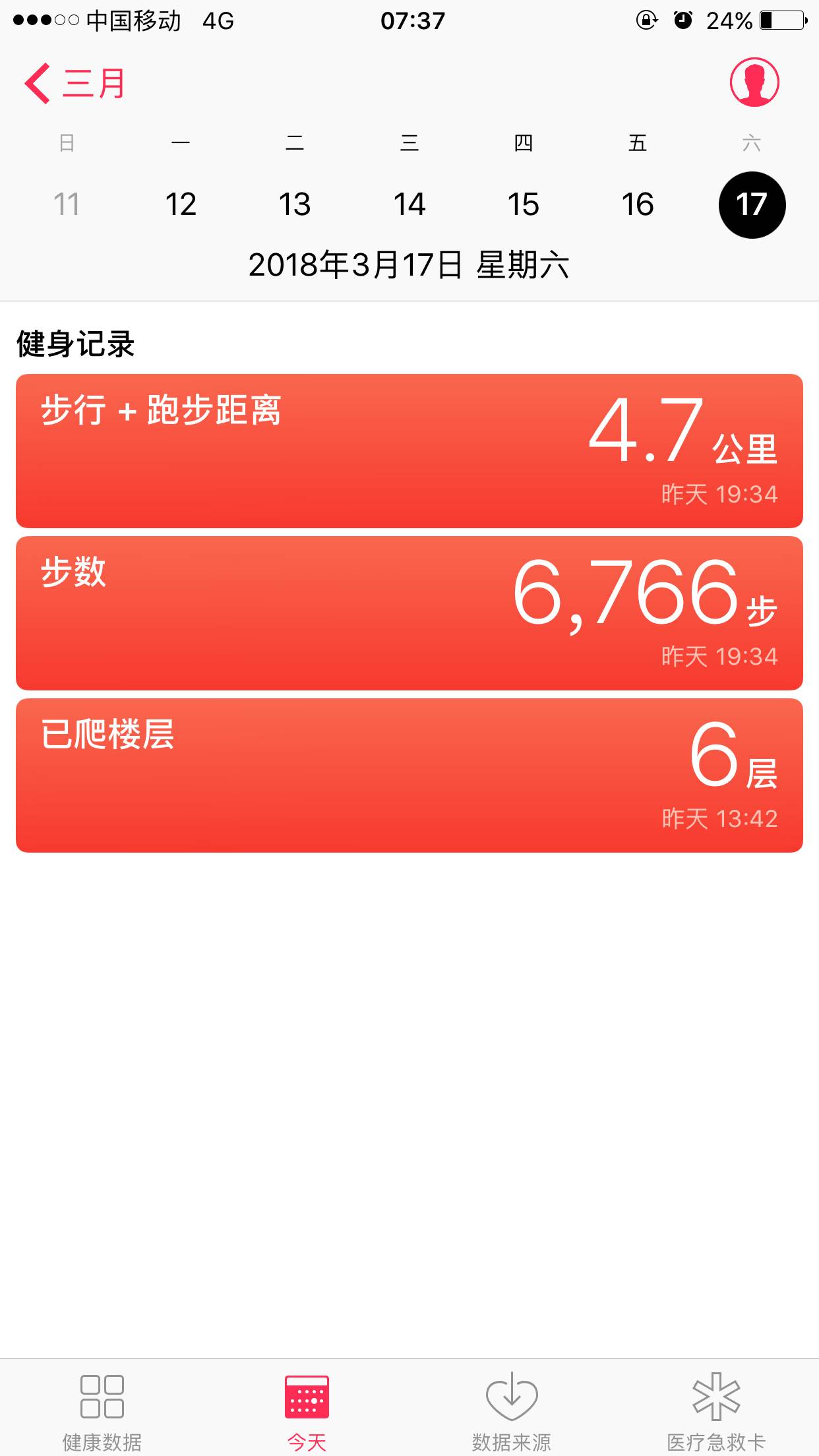Open the 步行 + 跑步距离 card
Viewport: 819px width, 1456px height.
(409, 451)
